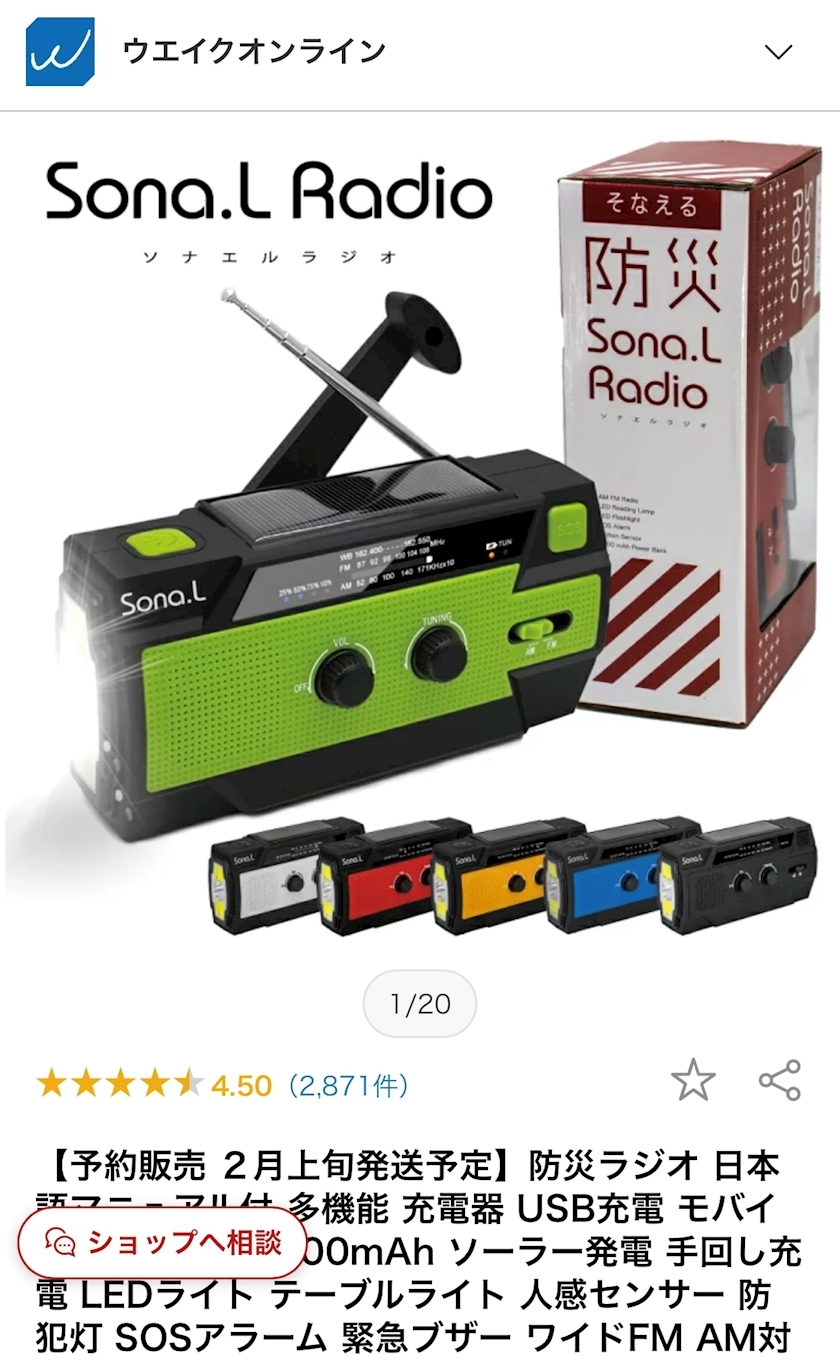Expand the ウエイクオンライン shop dropdown

(777, 52)
